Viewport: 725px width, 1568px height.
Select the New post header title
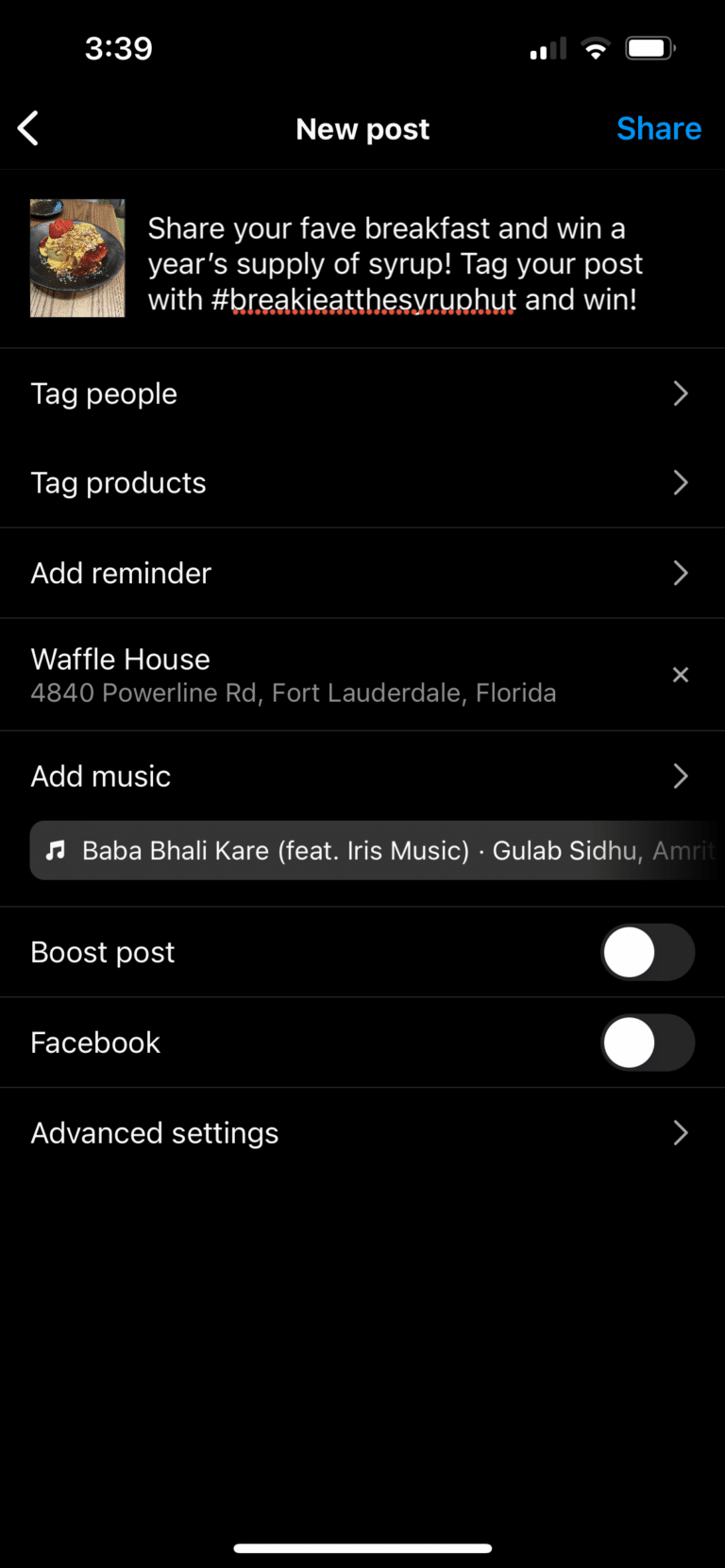click(362, 128)
